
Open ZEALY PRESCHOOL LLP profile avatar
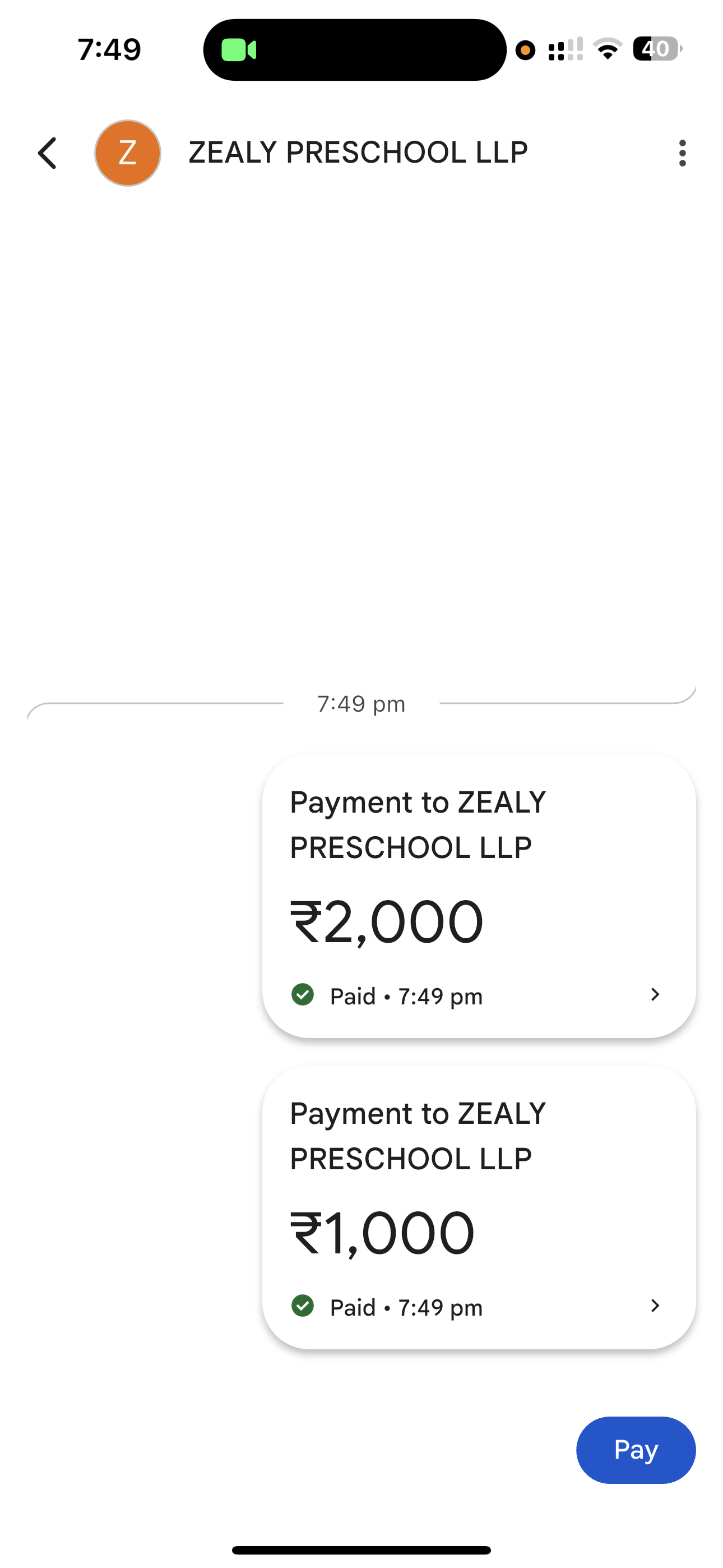click(128, 153)
